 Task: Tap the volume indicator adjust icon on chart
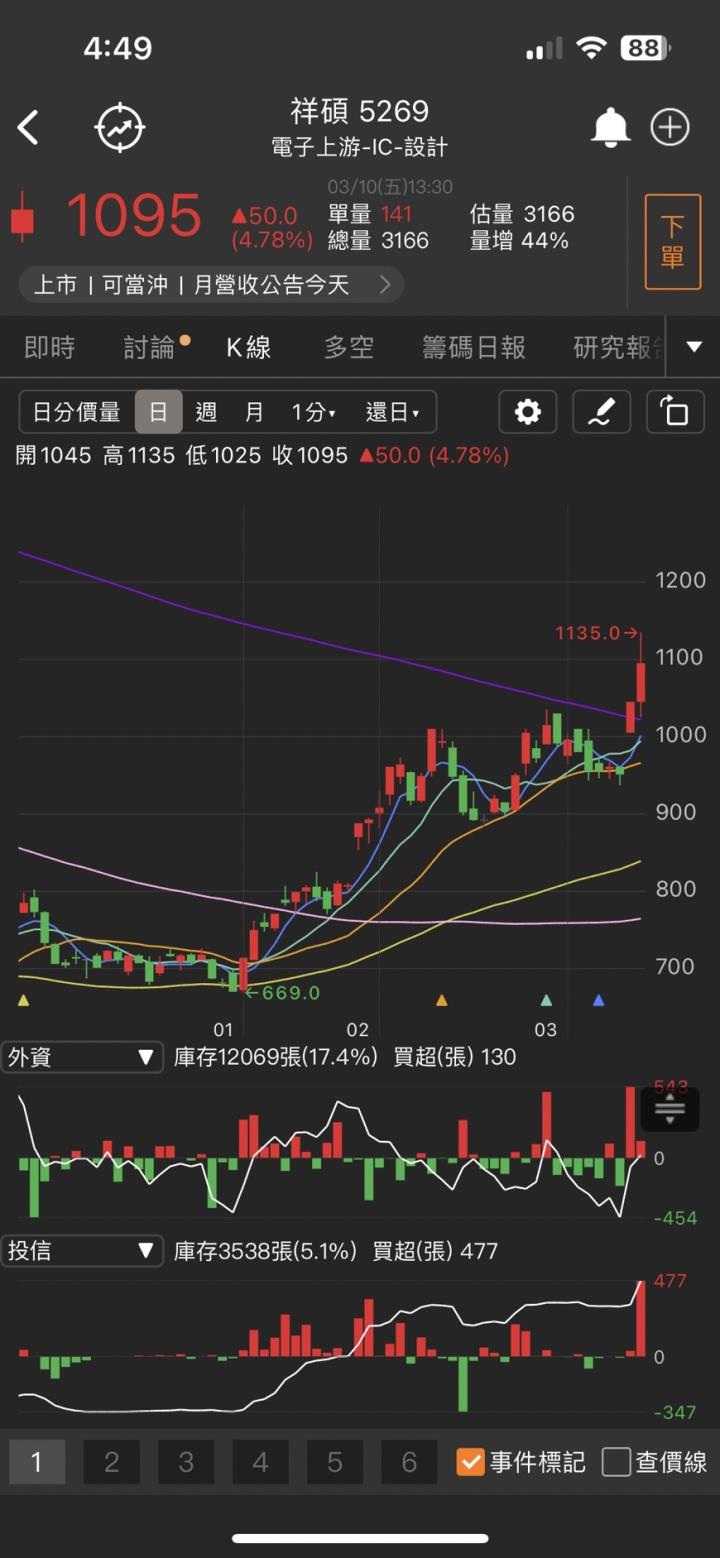(x=669, y=1110)
